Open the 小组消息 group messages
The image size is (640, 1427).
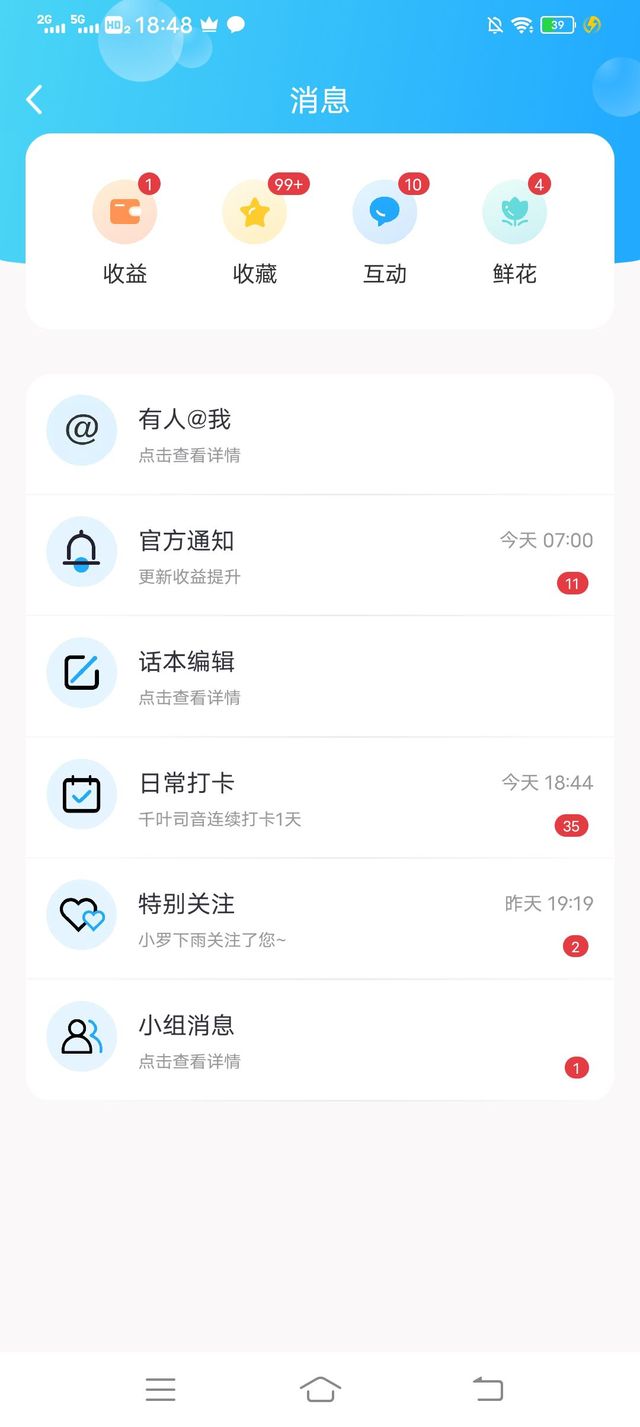(x=320, y=1040)
